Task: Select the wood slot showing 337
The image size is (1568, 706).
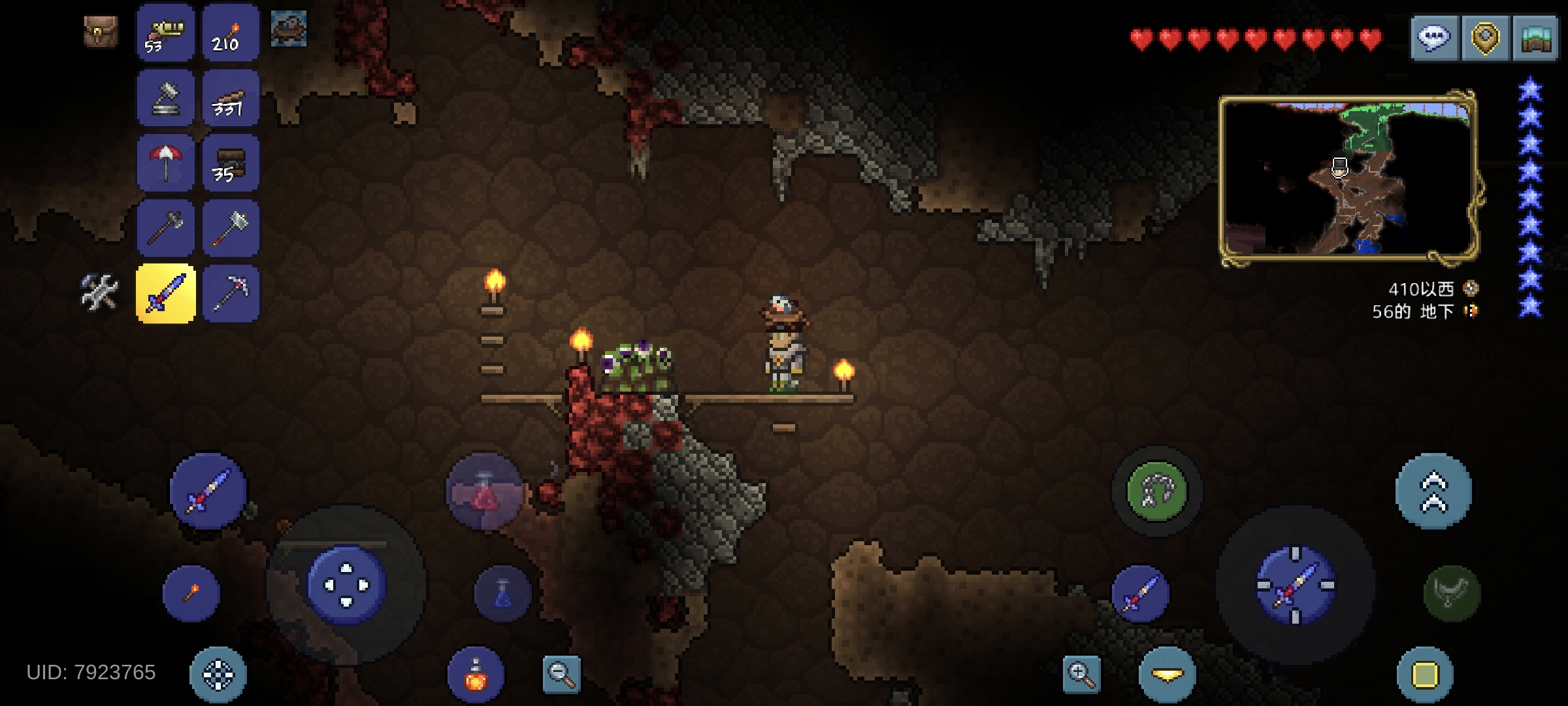Action: pos(231,98)
